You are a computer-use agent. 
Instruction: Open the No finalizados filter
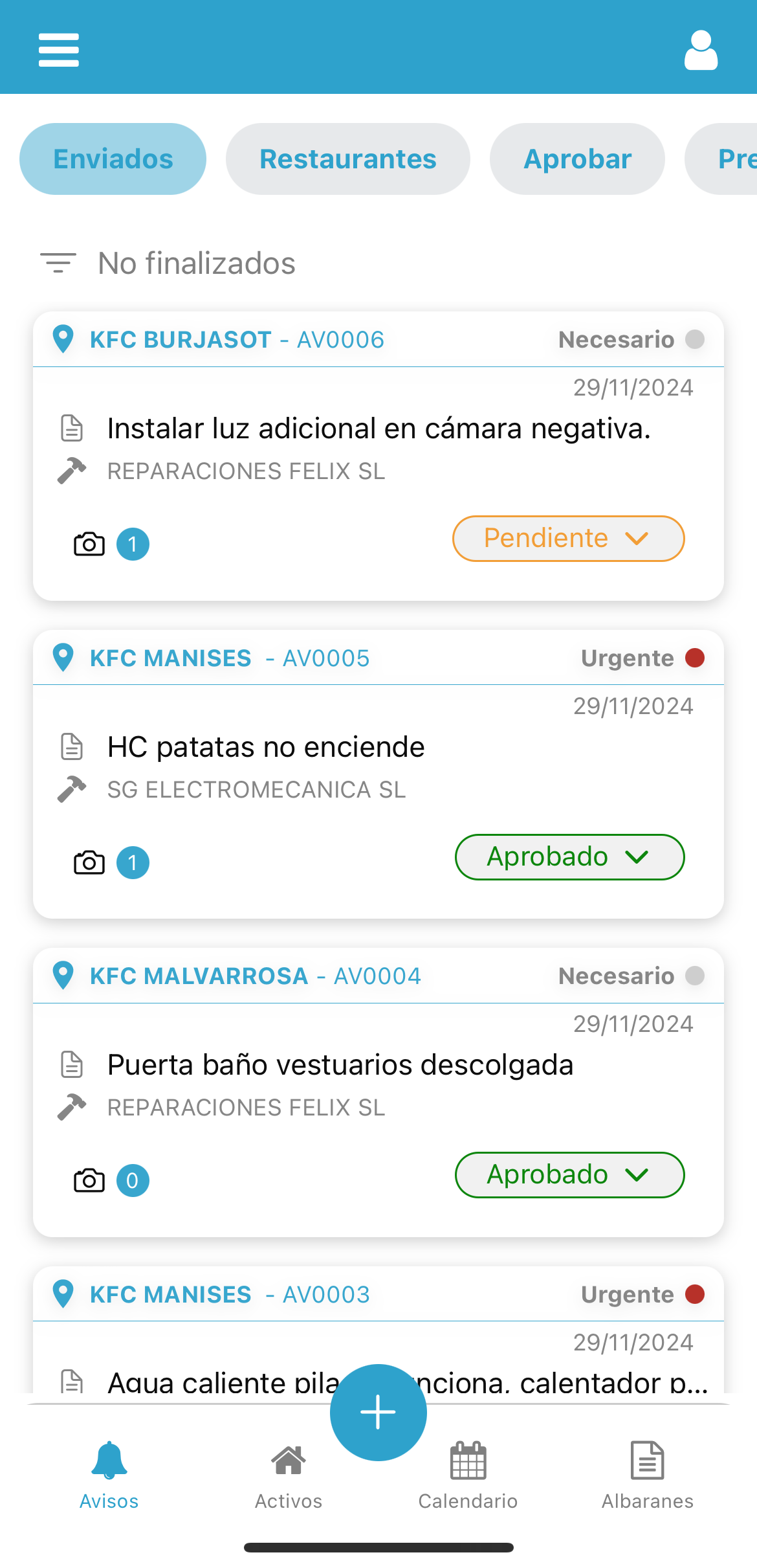pyautogui.click(x=168, y=263)
